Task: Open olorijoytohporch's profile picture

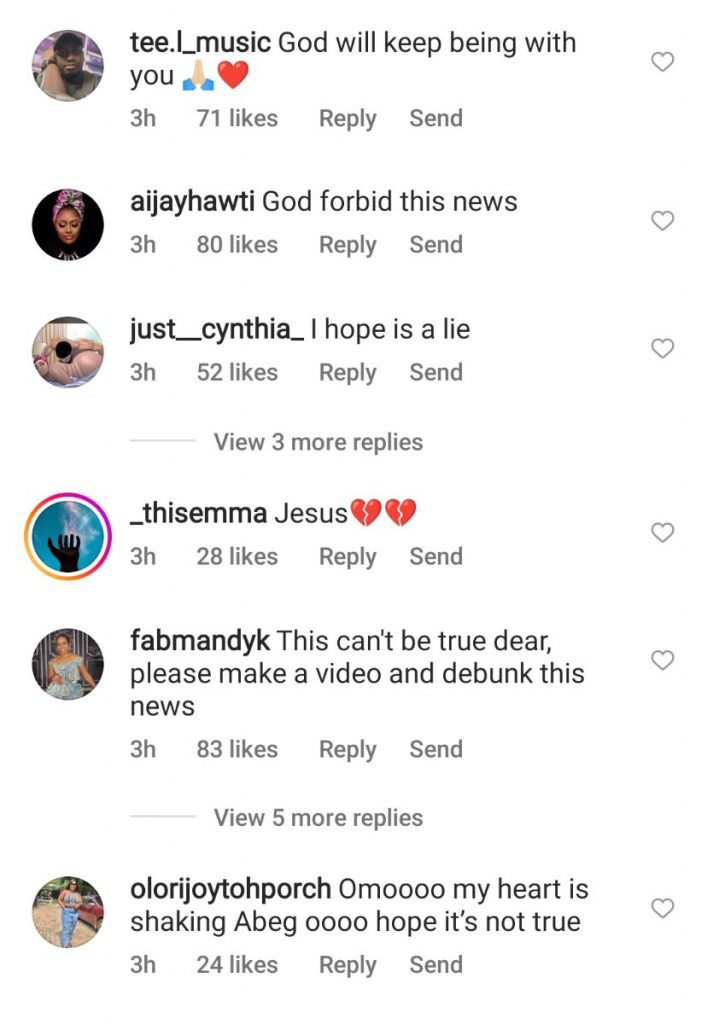Action: click(68, 912)
